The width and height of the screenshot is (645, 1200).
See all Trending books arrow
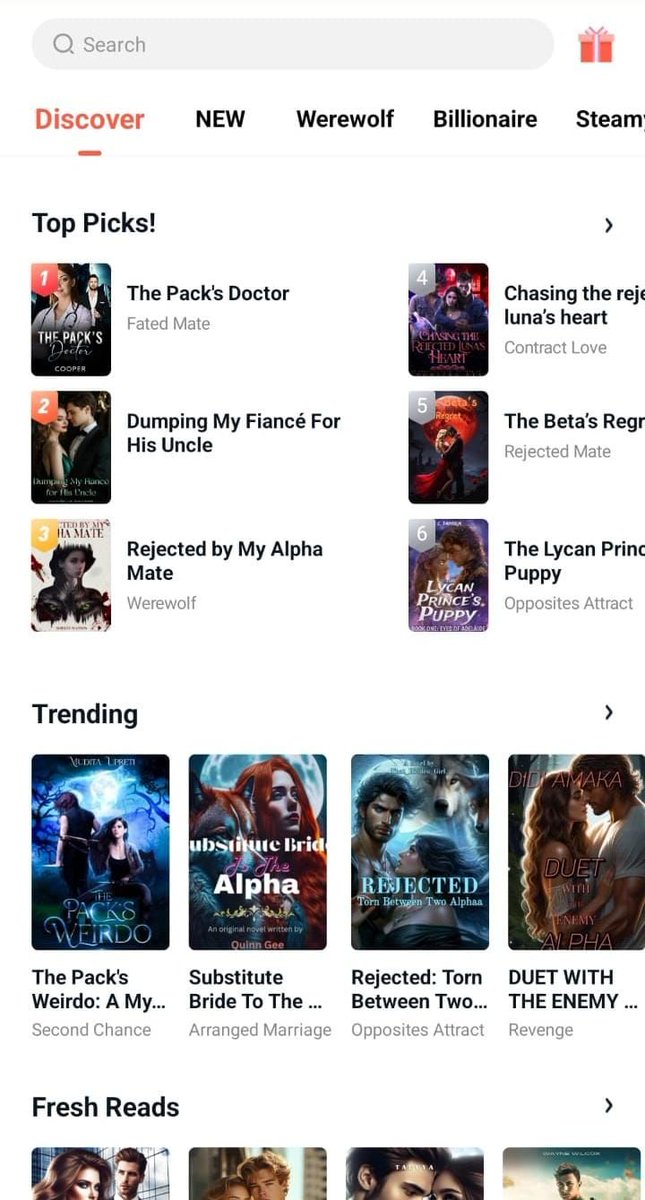point(608,713)
